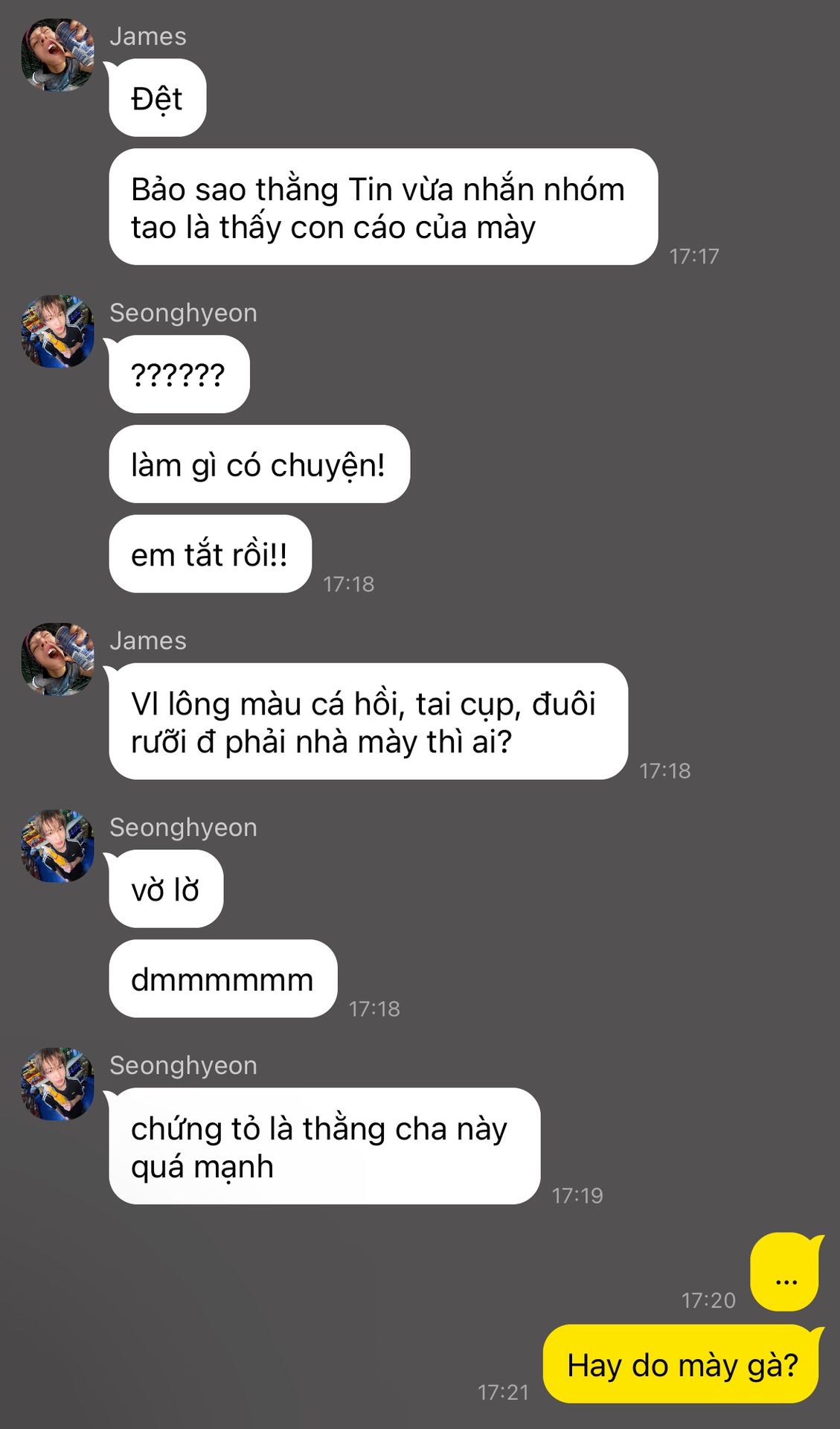View Seonghyeon's avatar next to the "??????" message

[57, 331]
